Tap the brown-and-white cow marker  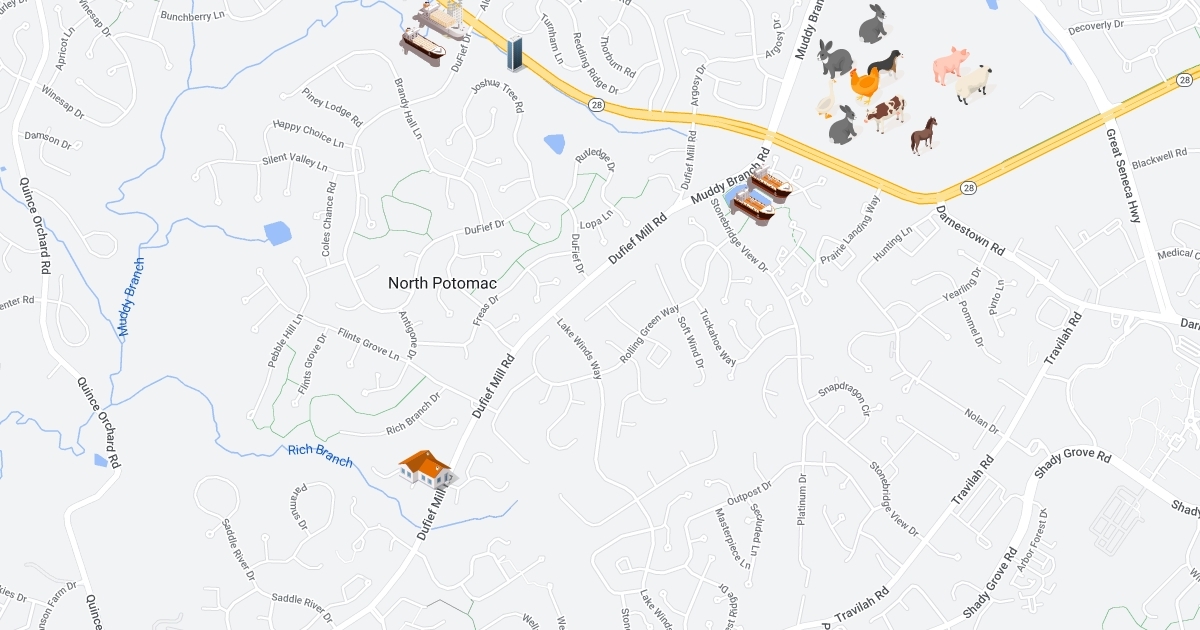click(885, 113)
